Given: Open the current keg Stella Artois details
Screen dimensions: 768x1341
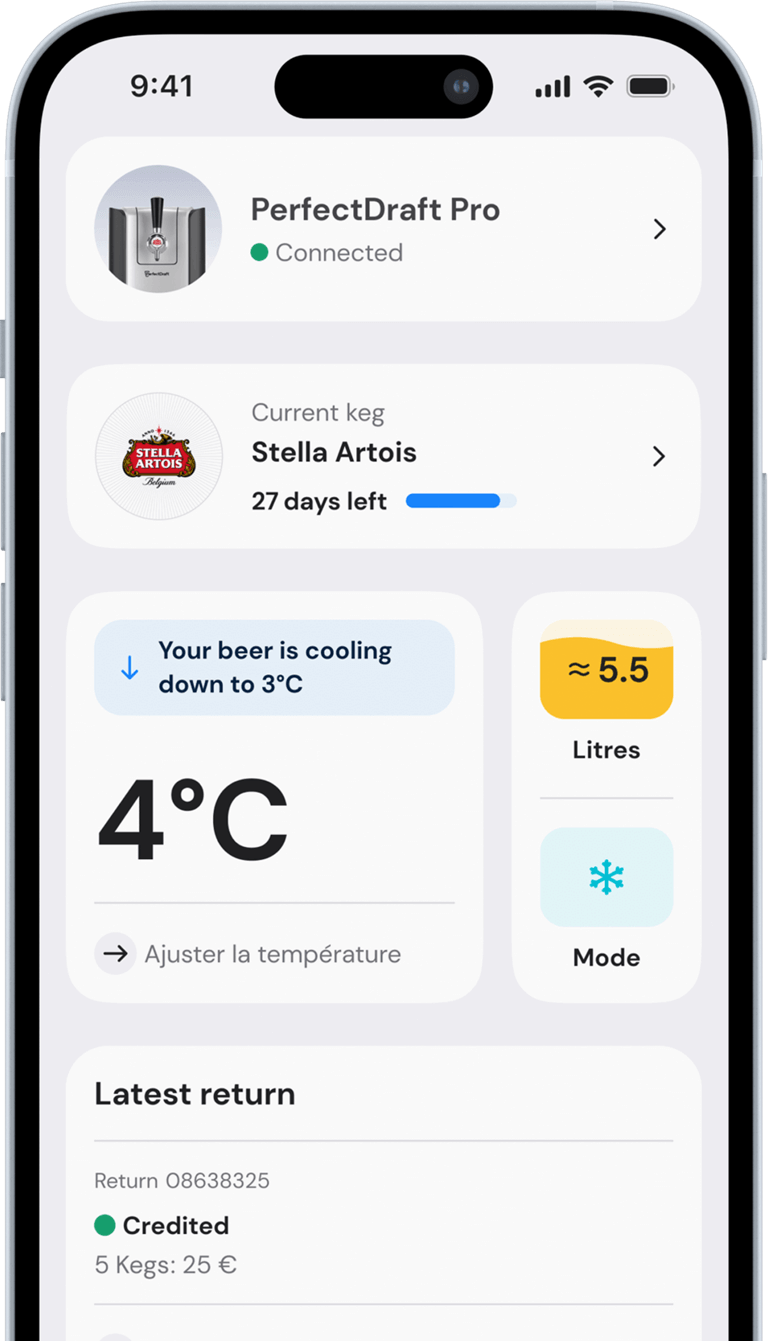Looking at the screenshot, I should [384, 456].
